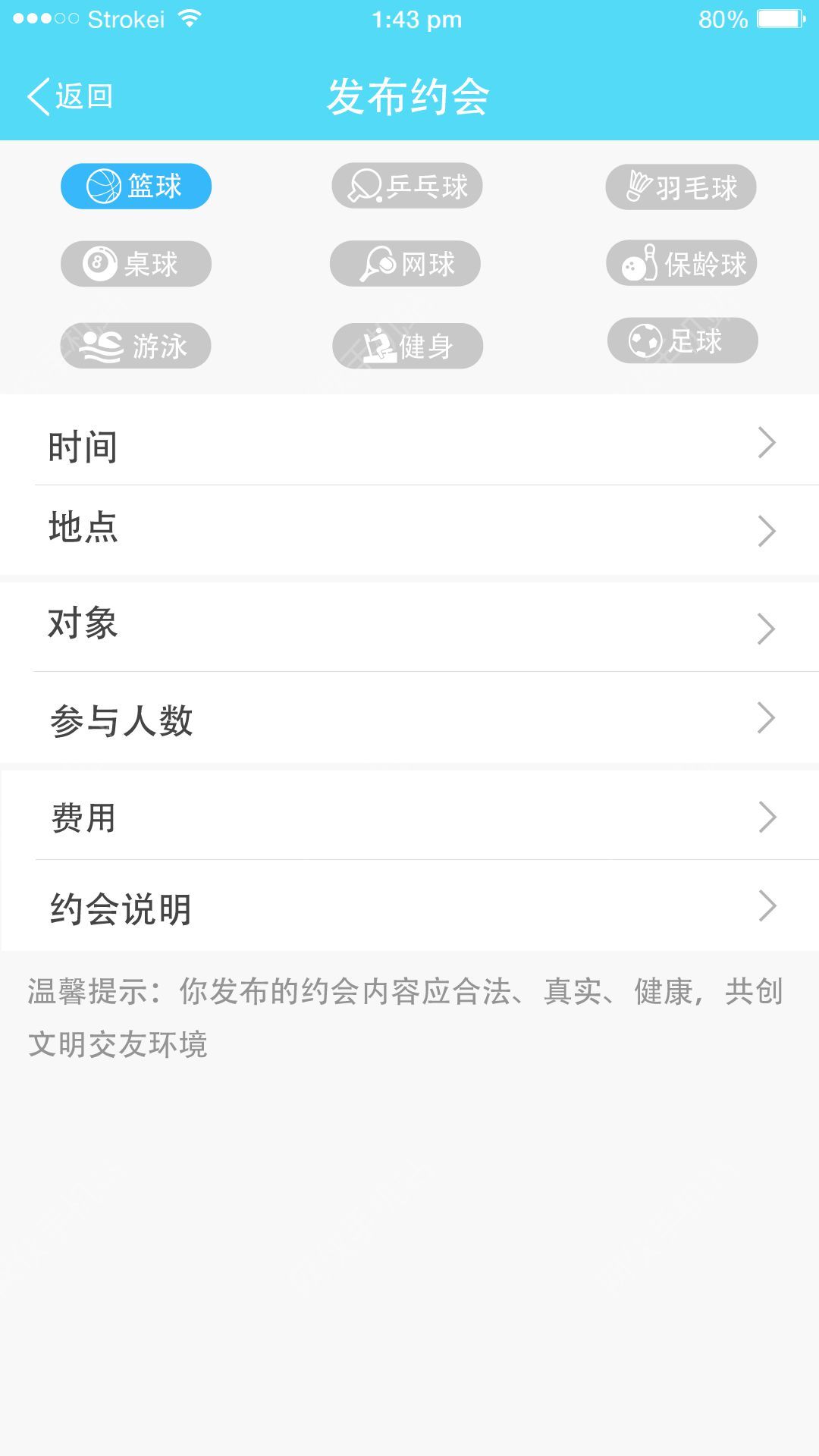Pick the 足球 football chip
Image resolution: width=819 pixels, height=1456 pixels.
tap(682, 340)
